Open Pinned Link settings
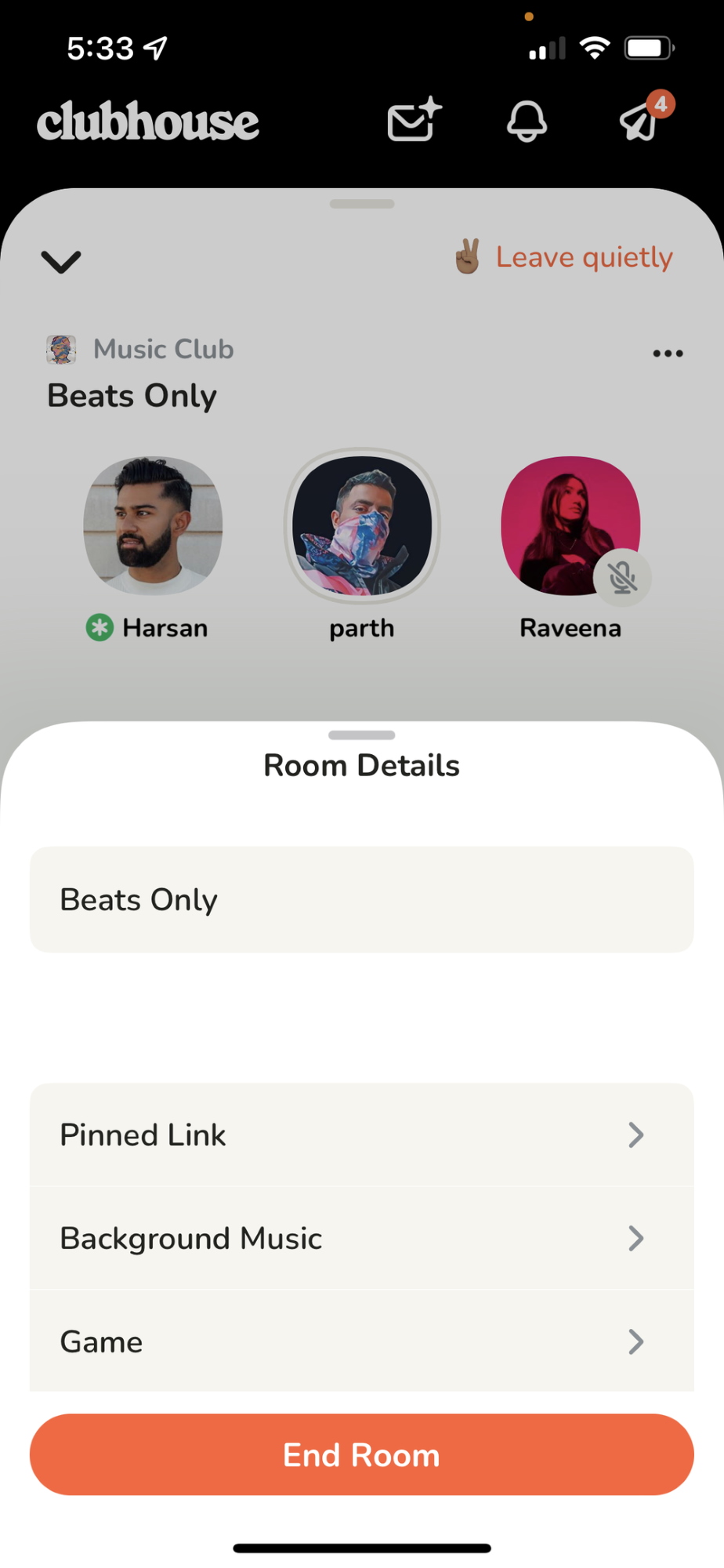Viewport: 724px width, 1568px height. [x=361, y=1134]
